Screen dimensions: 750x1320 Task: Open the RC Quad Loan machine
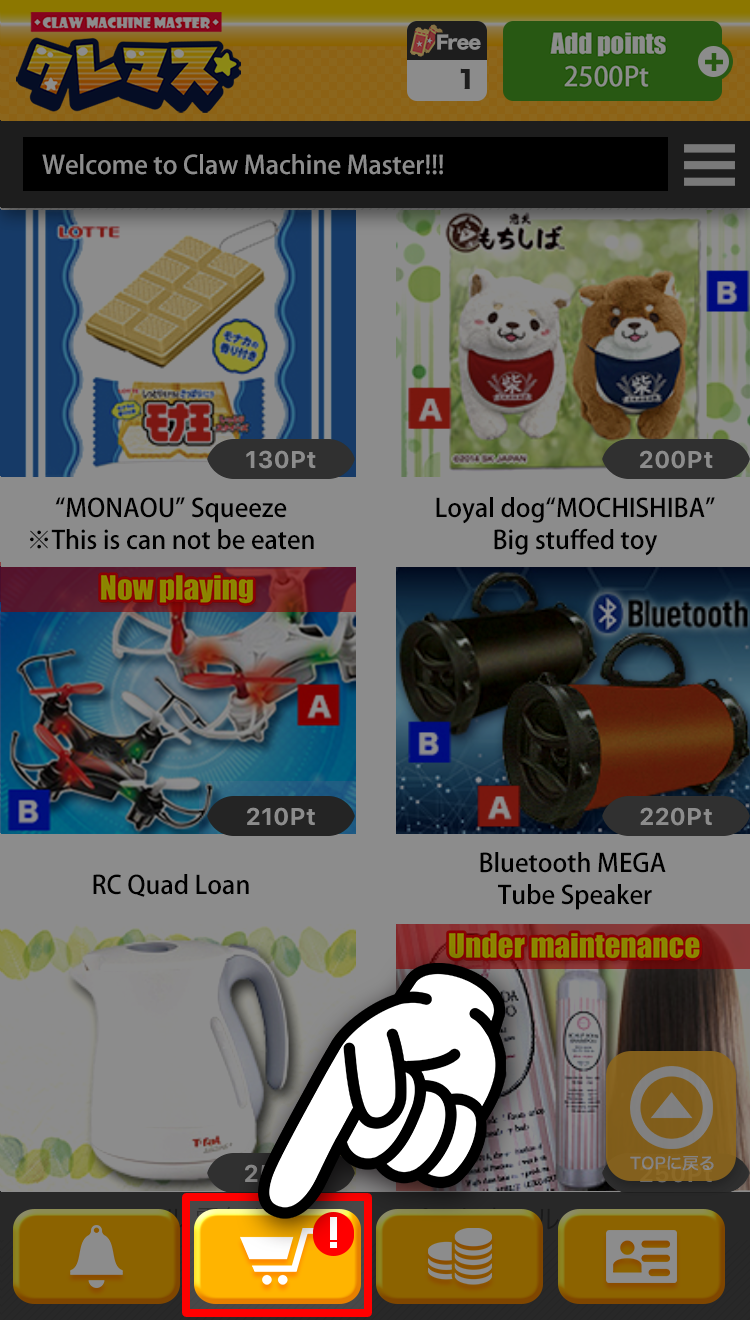point(177,700)
